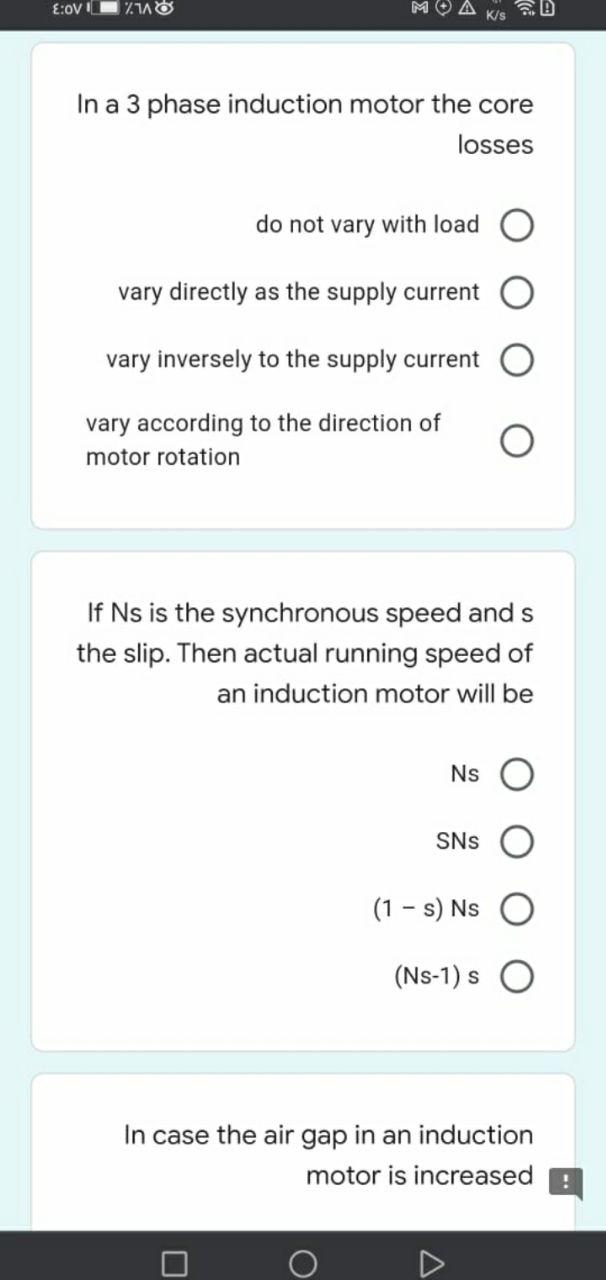
Task: Select 'do not vary with load' option
Action: click(516, 226)
